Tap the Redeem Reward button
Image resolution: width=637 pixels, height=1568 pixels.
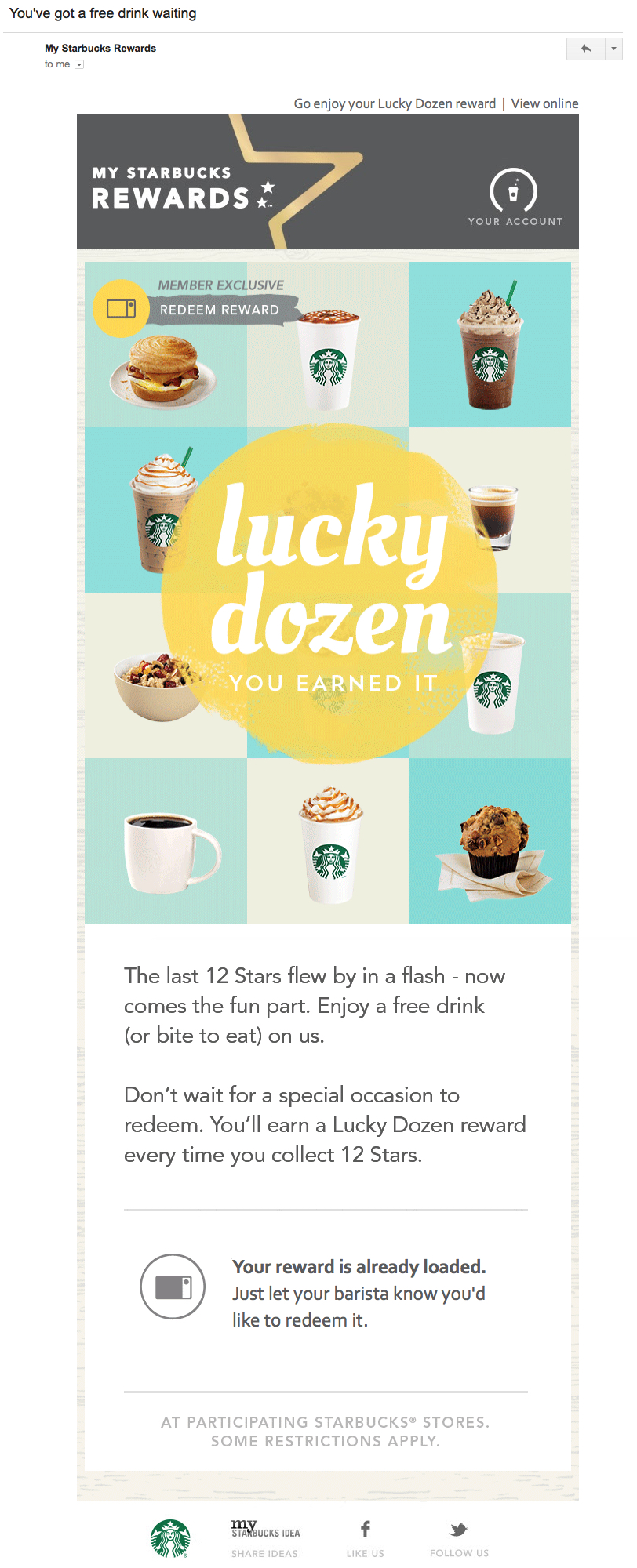click(x=219, y=310)
